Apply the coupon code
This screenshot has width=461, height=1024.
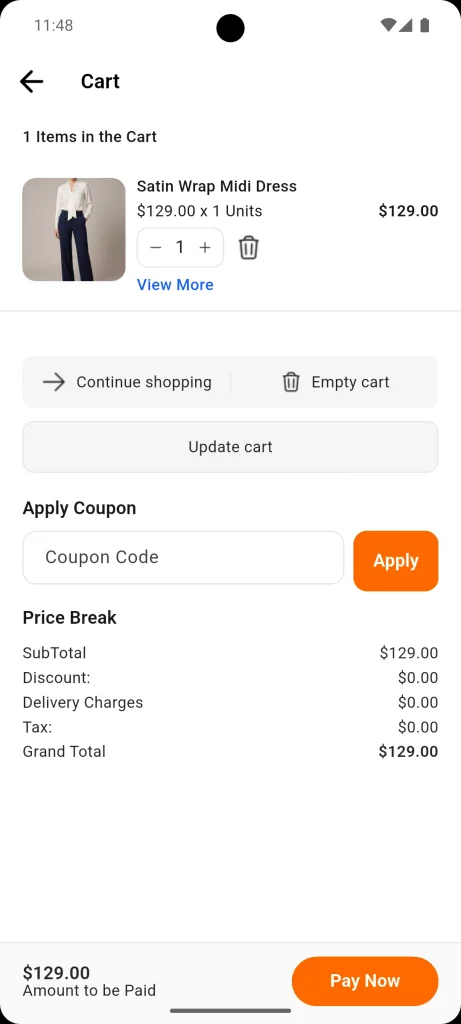pos(396,561)
